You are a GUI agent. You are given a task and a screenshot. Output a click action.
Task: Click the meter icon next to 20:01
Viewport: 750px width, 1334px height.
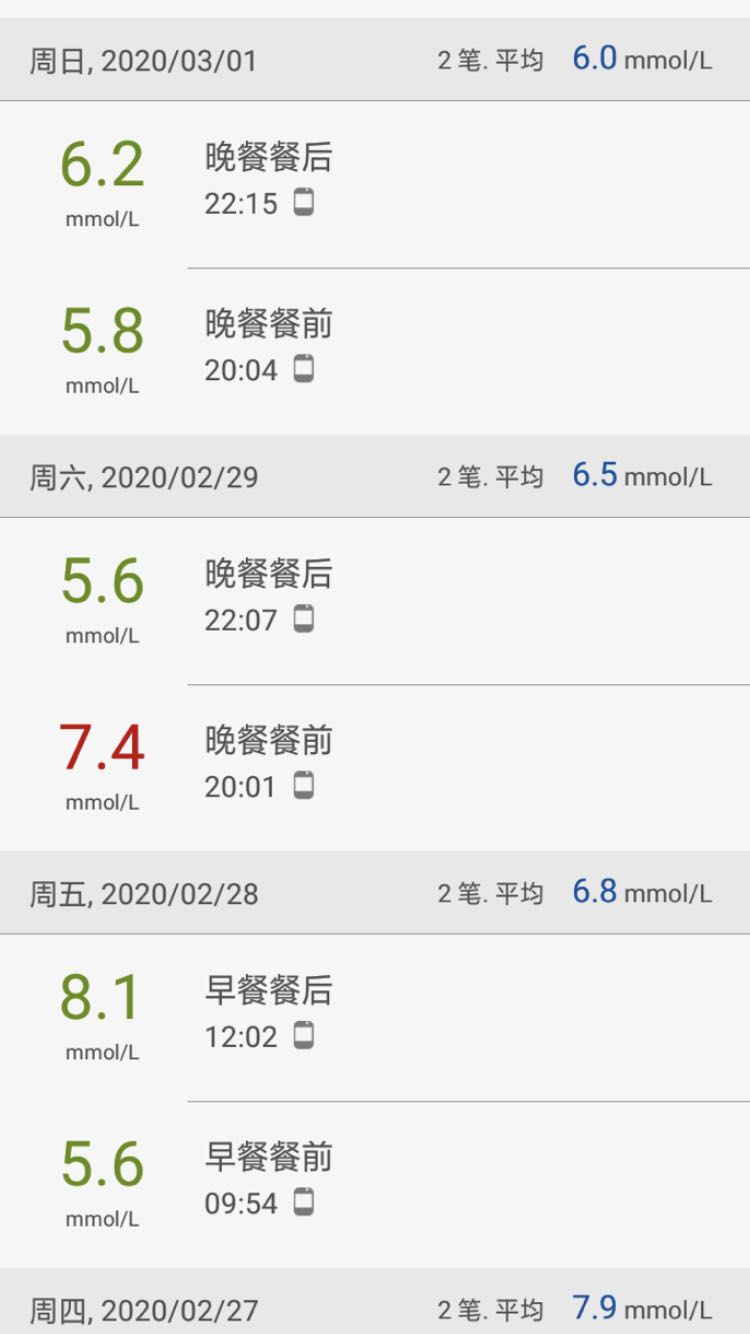click(306, 787)
